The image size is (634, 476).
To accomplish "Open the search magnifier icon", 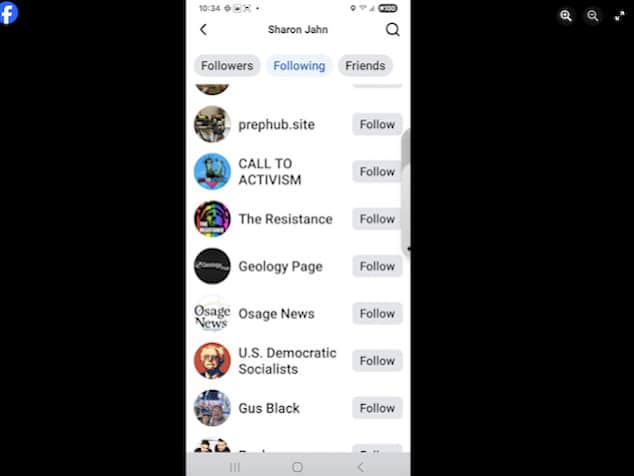I will click(392, 29).
